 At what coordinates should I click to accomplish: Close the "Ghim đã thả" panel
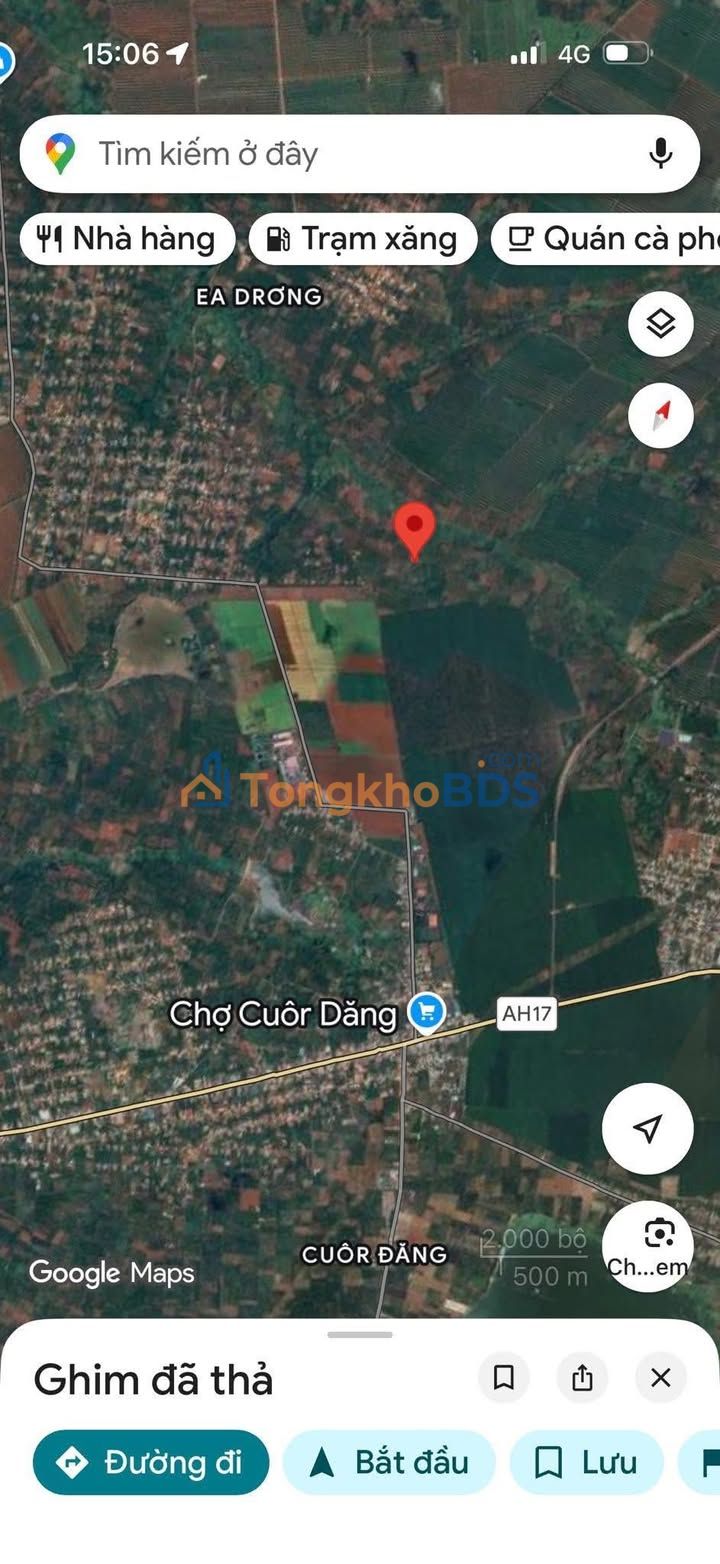click(x=660, y=1378)
